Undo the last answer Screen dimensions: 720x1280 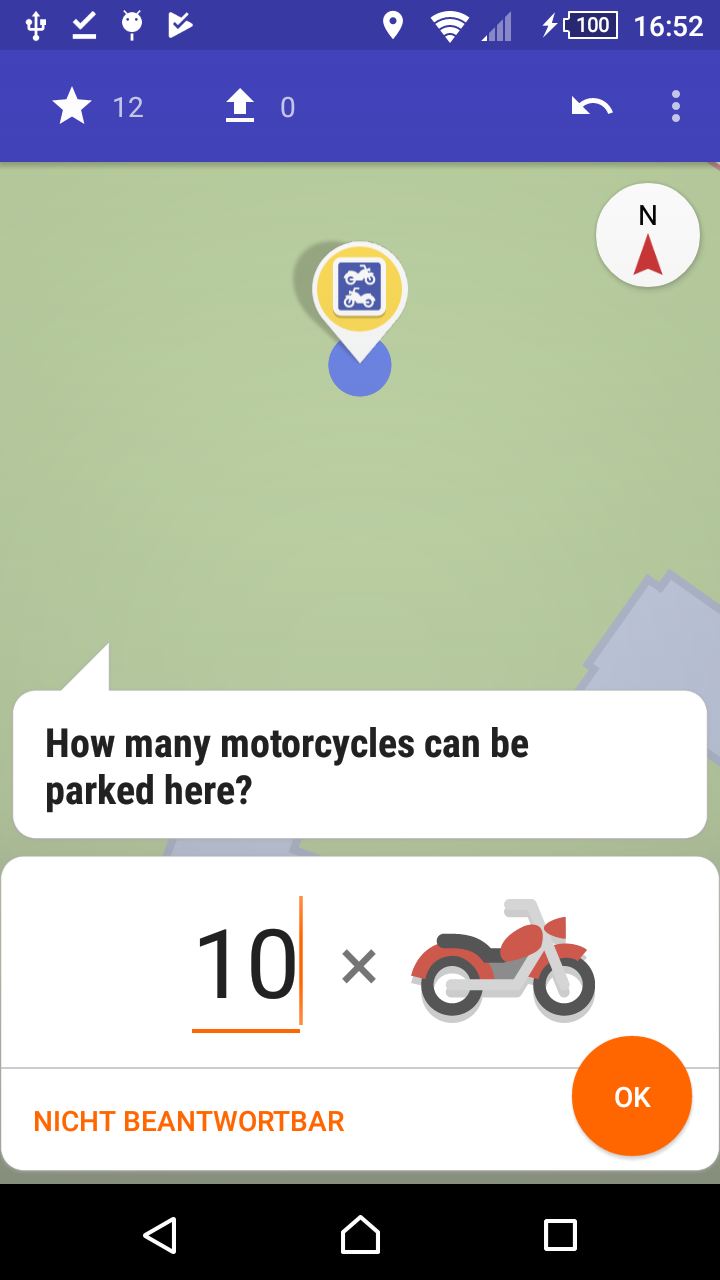[591, 106]
